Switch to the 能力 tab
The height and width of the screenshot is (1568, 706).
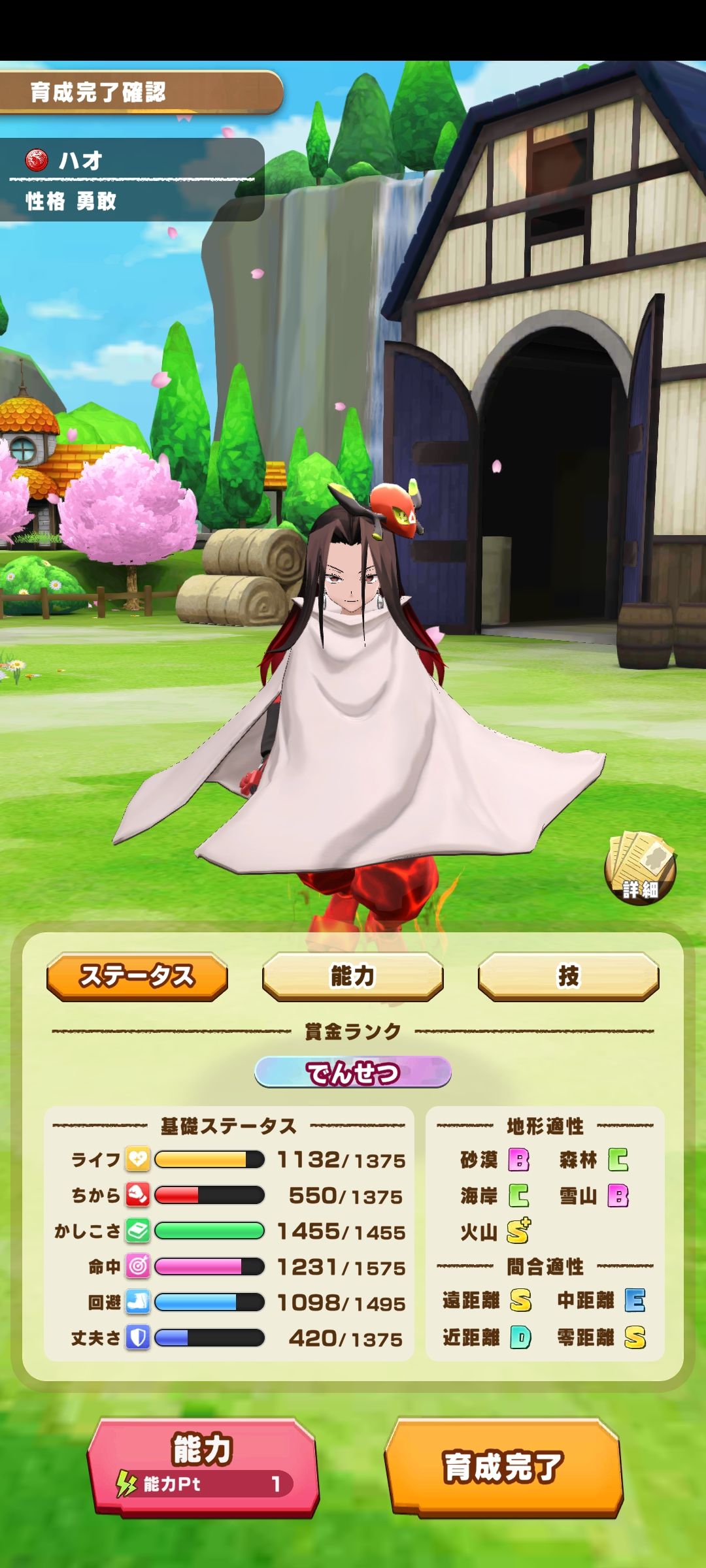tap(352, 976)
